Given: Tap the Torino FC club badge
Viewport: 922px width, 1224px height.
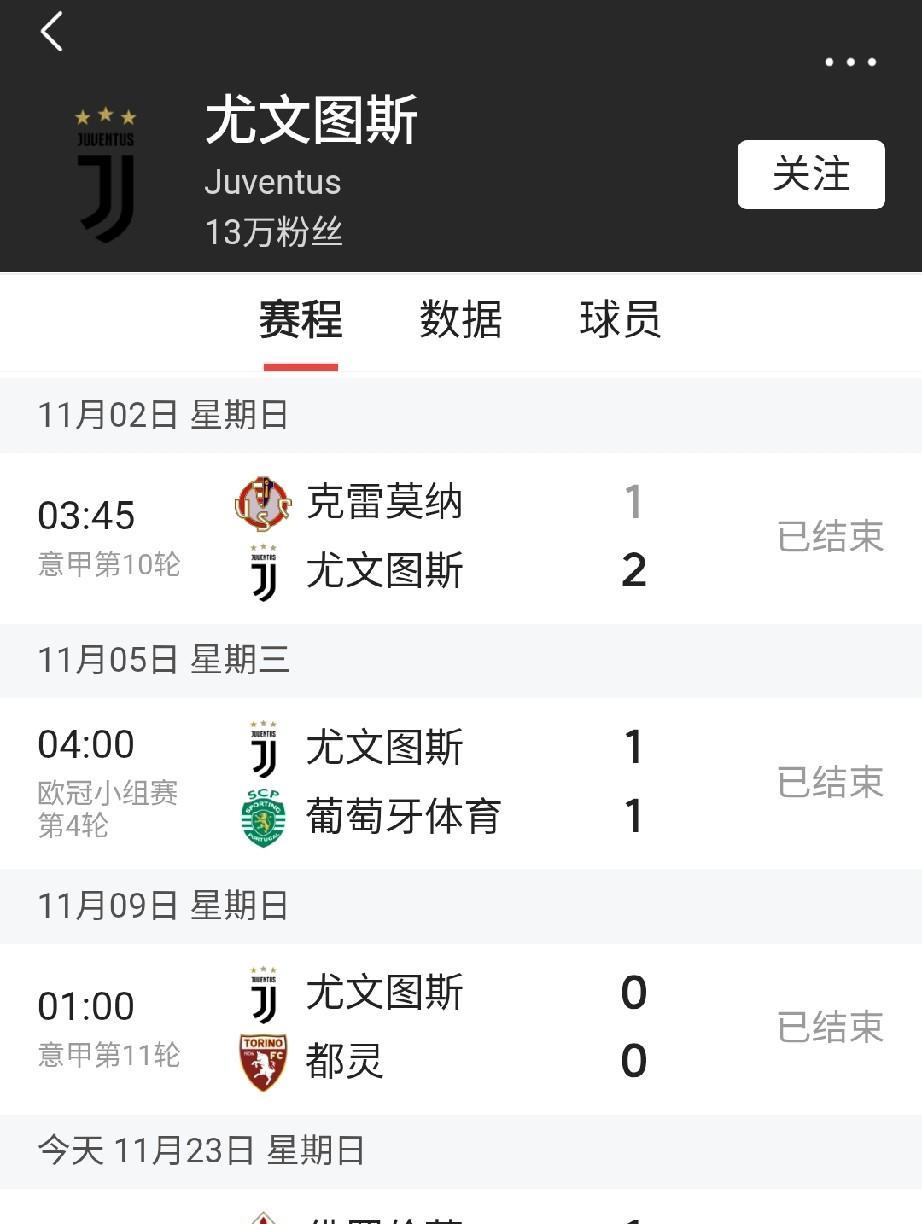Looking at the screenshot, I should [263, 1058].
